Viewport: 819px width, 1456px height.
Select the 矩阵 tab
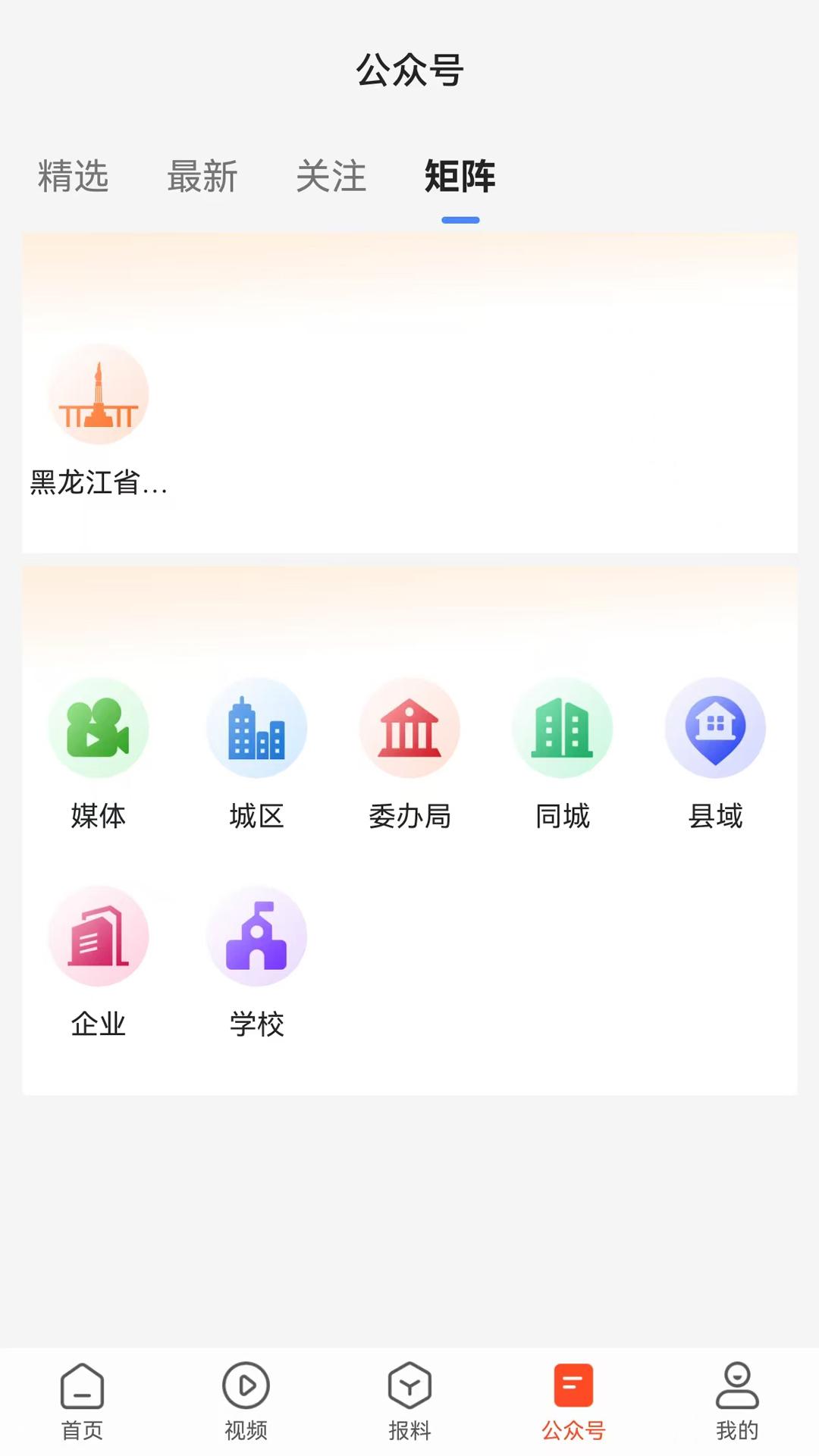tap(459, 177)
